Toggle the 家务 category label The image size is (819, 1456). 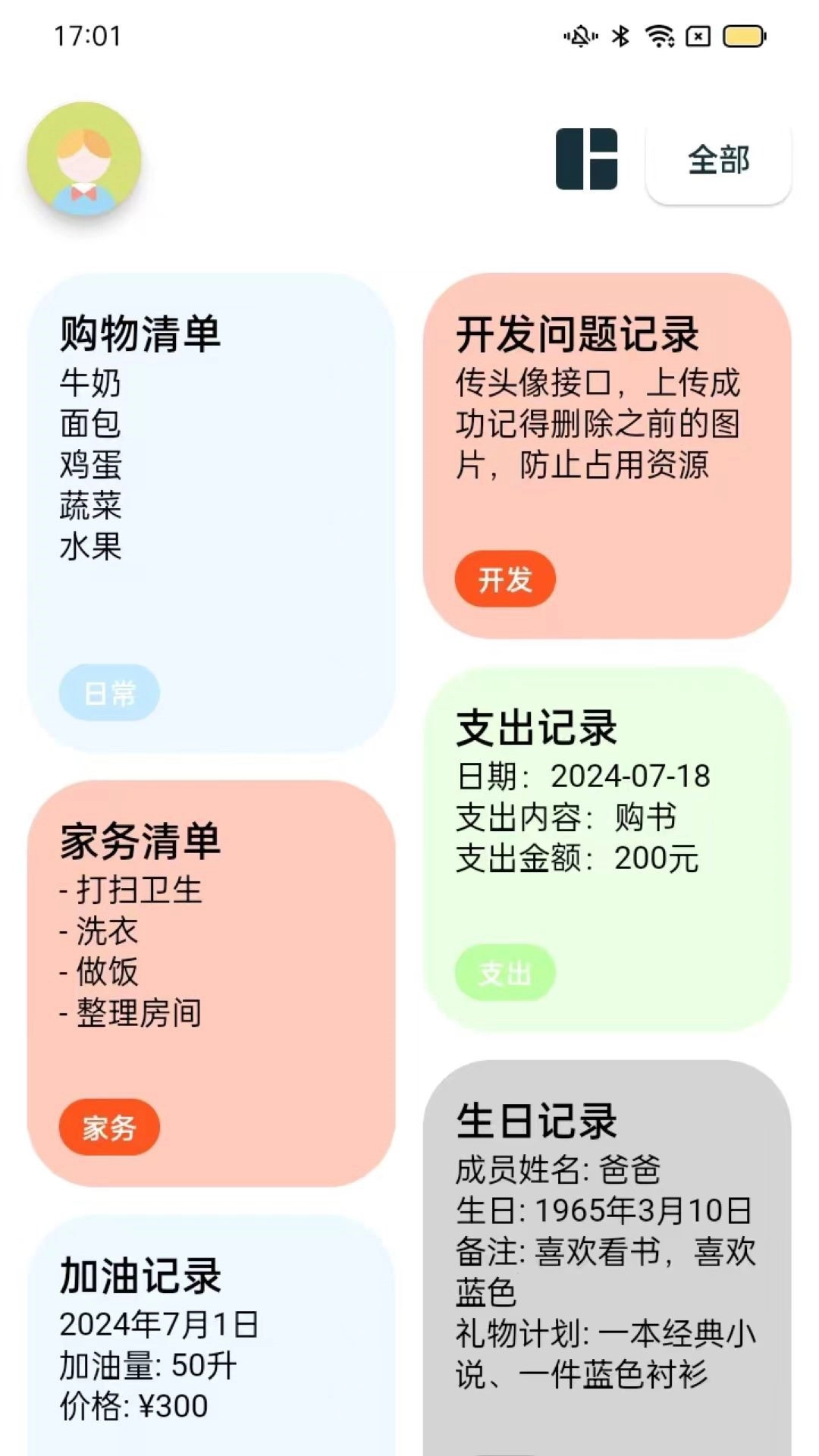(109, 1128)
